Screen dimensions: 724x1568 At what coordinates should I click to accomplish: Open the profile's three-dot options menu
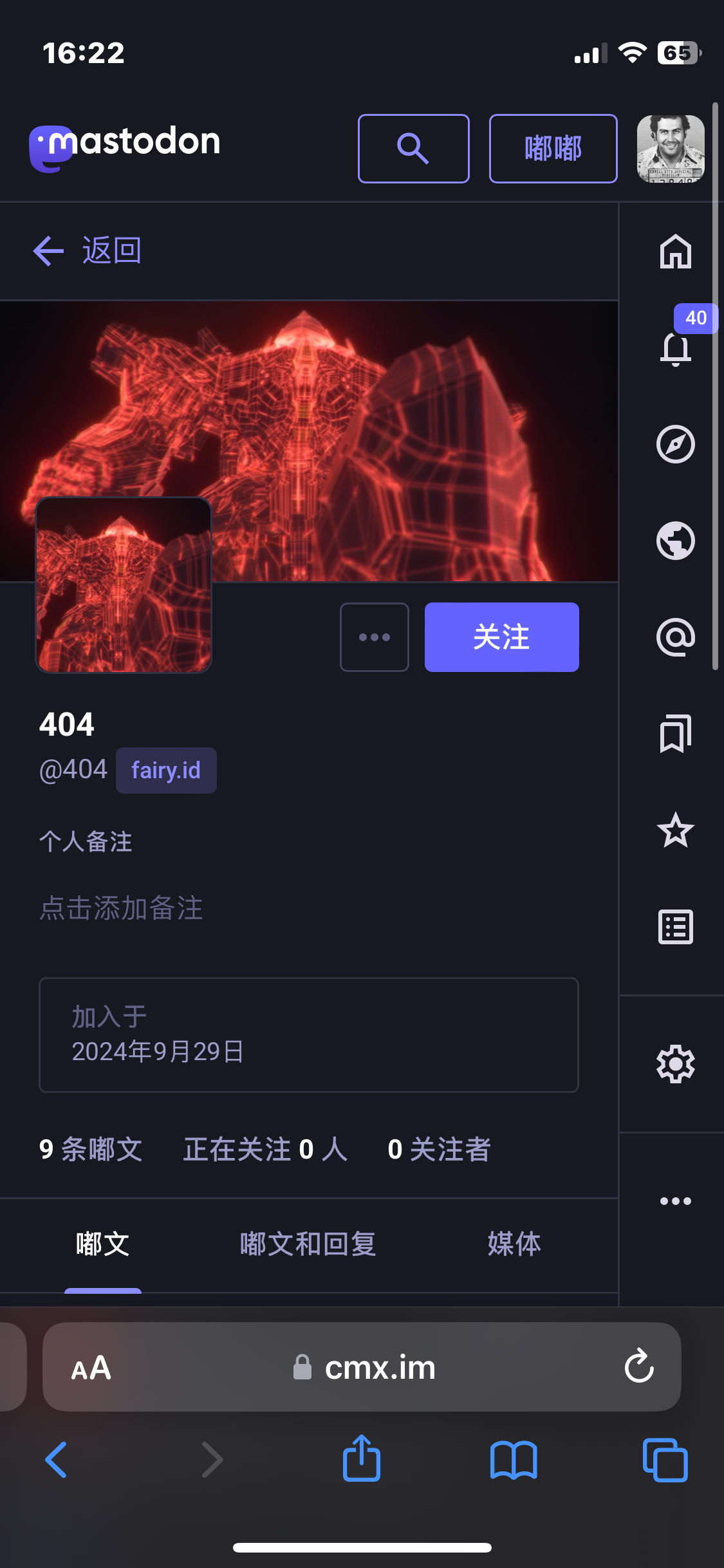pos(374,637)
